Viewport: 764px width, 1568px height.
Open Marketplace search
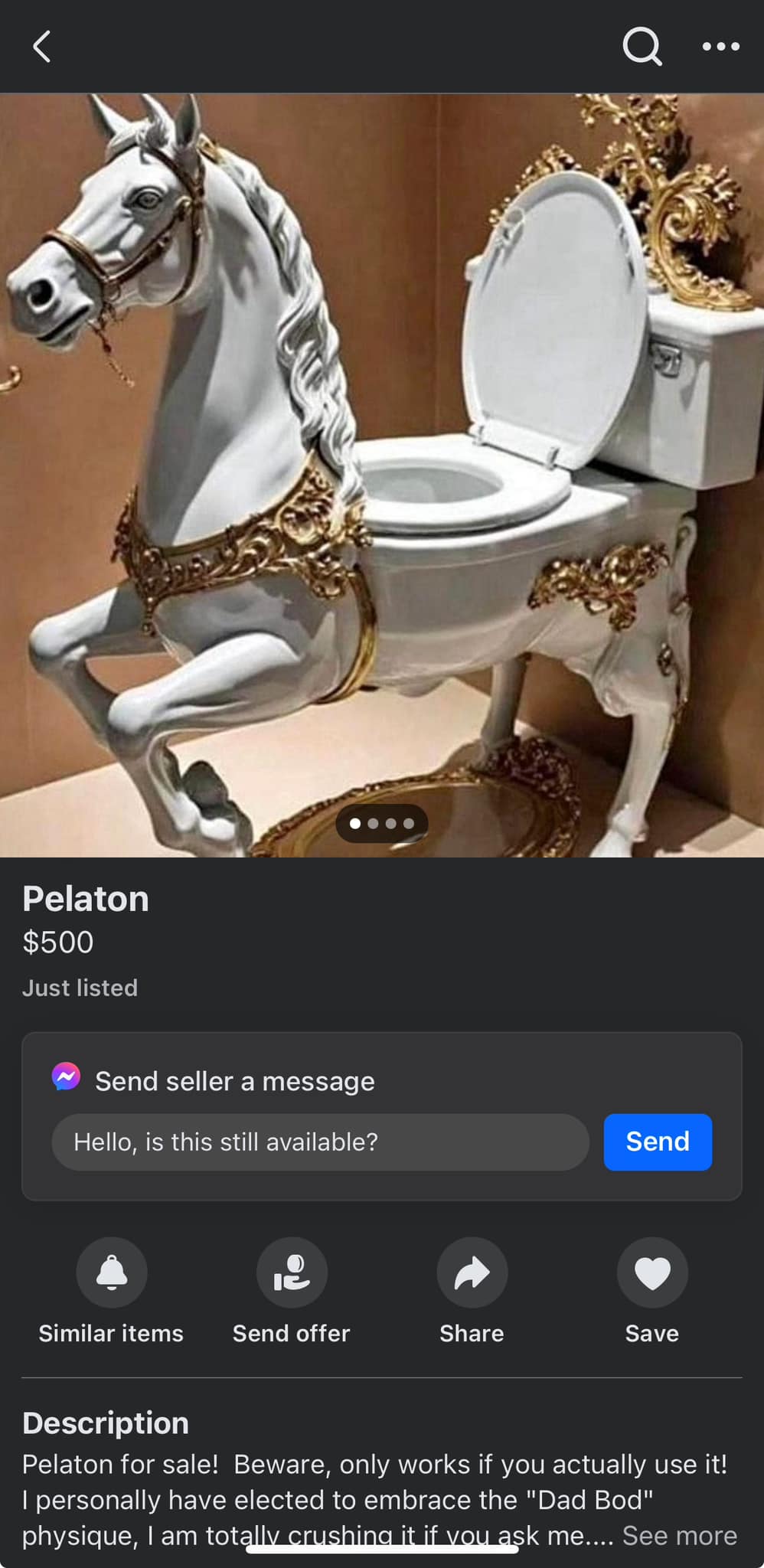[x=642, y=47]
